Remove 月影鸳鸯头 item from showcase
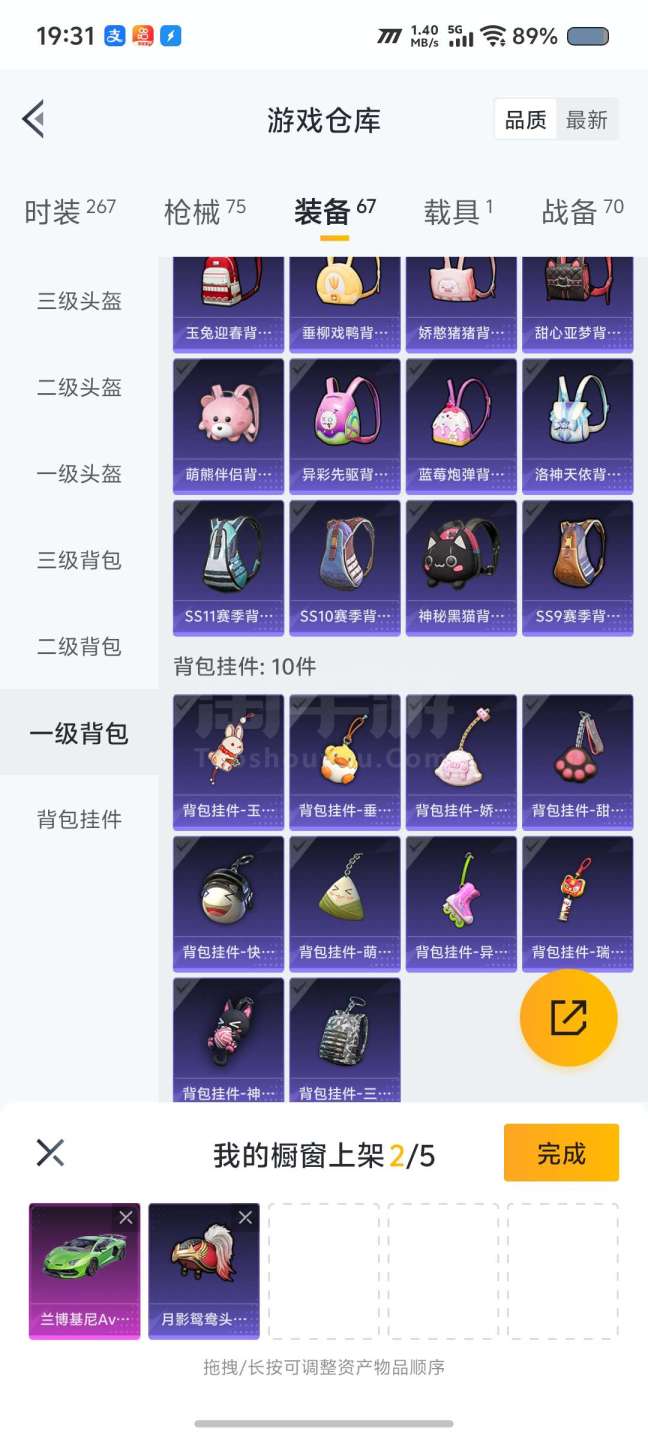Screen dimensions: 648x1440 [245, 1217]
